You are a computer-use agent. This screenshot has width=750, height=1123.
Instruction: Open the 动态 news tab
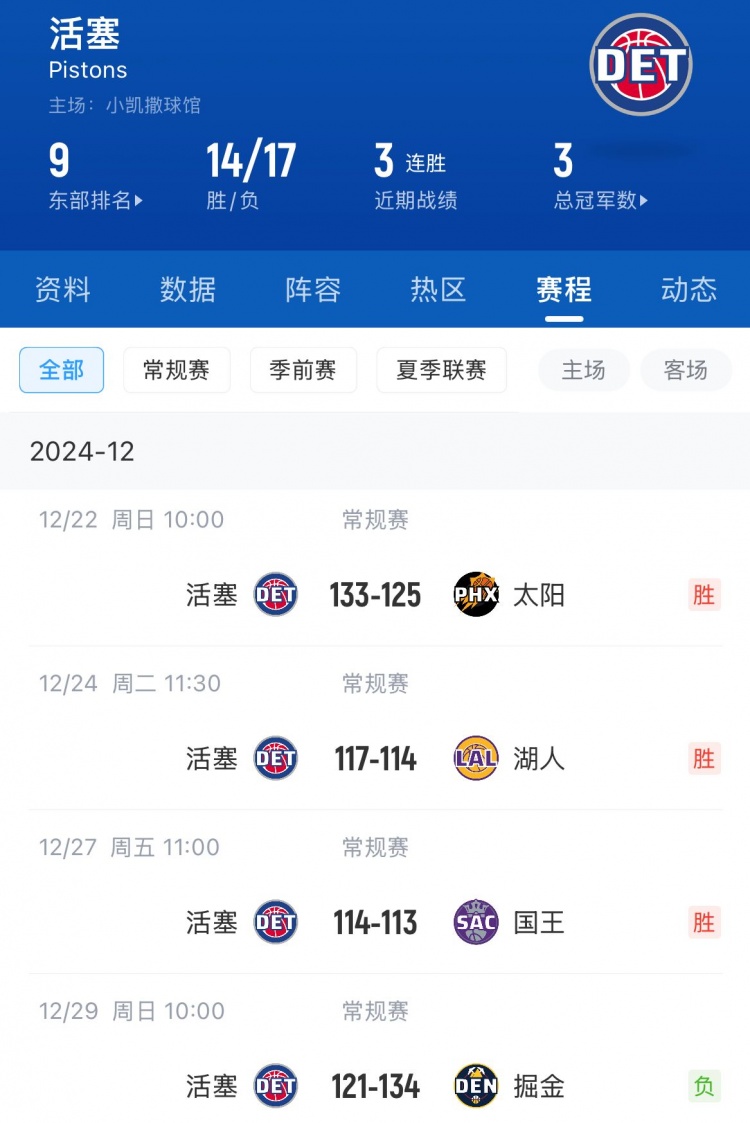689,290
